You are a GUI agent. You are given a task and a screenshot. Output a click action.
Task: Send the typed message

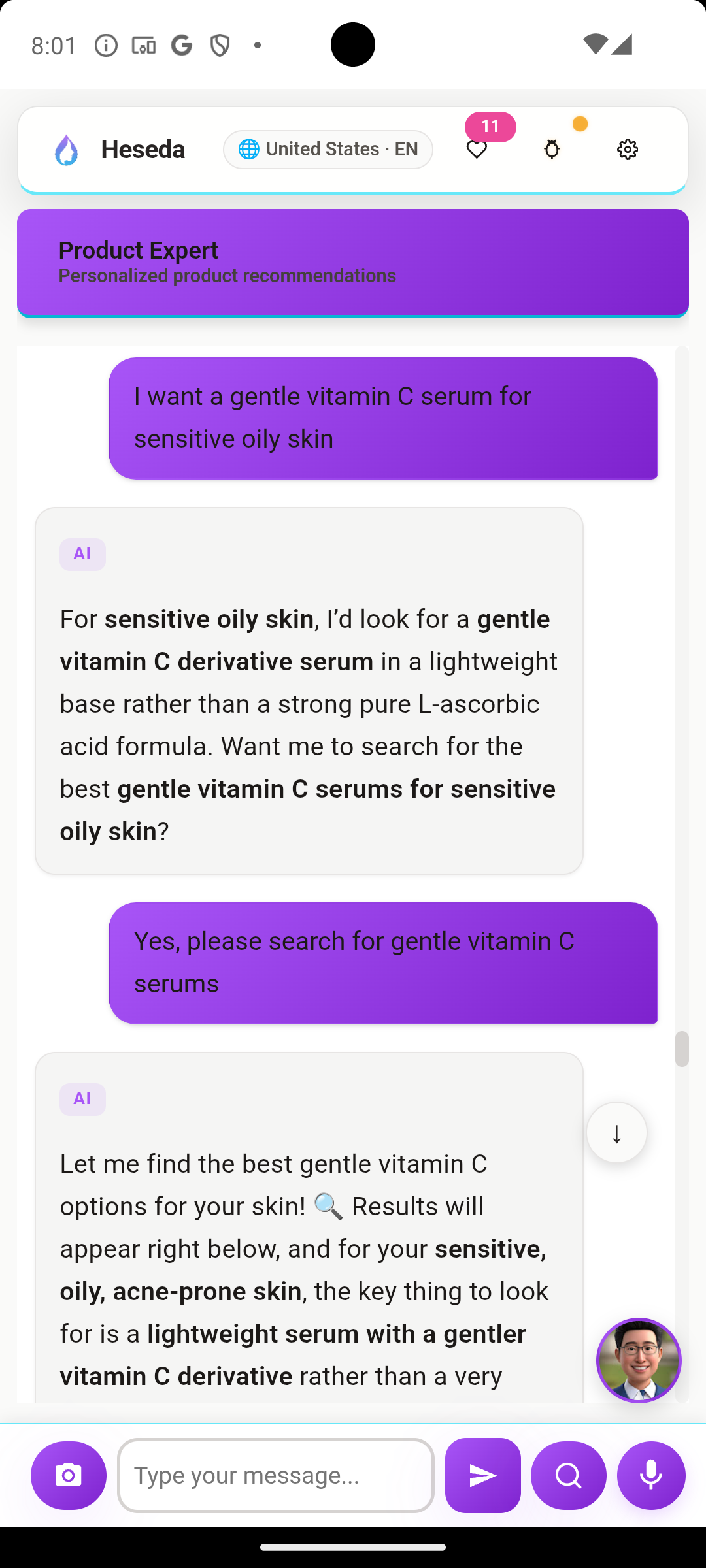click(x=482, y=1475)
